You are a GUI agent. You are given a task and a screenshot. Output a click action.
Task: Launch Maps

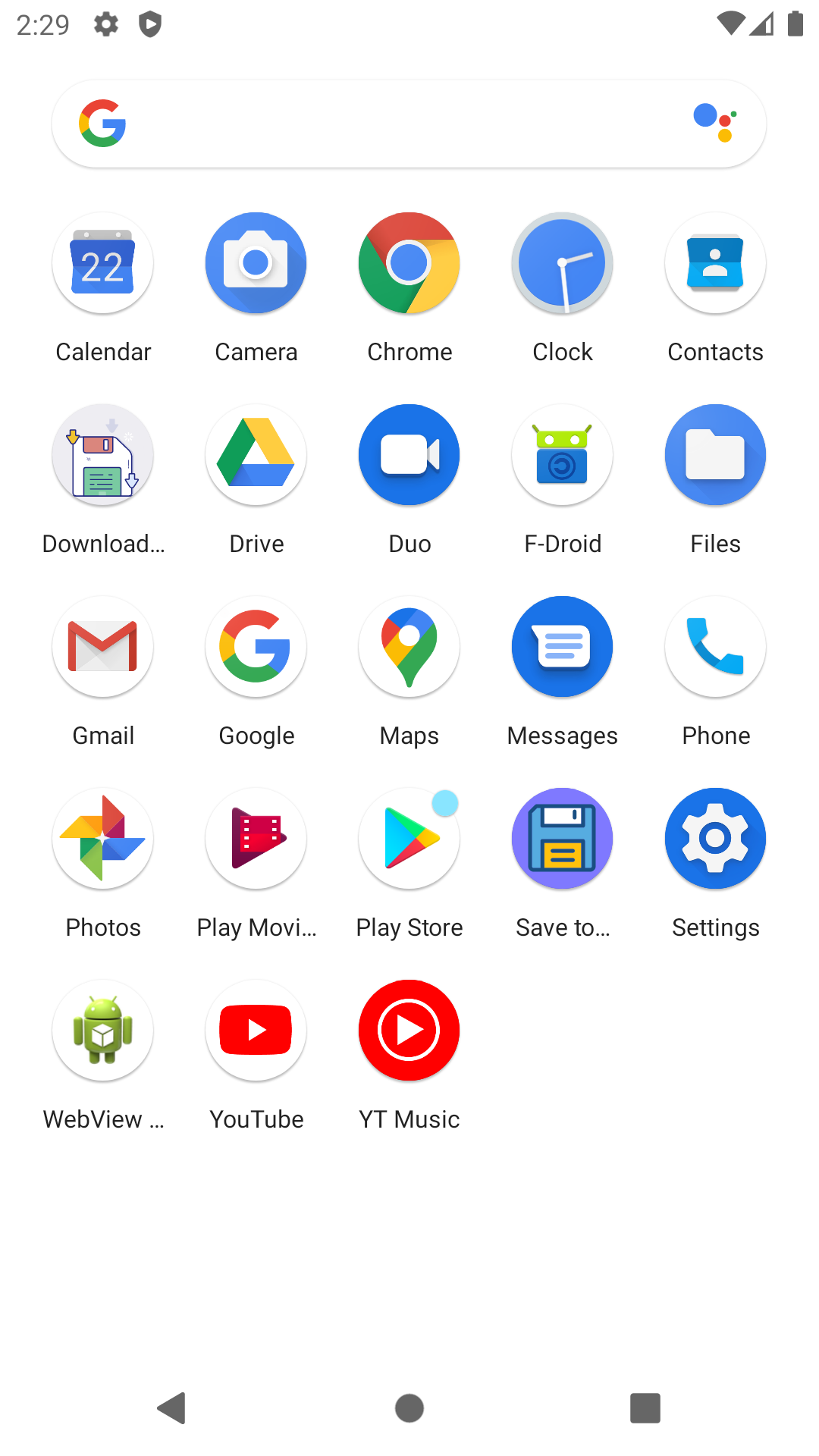pos(409,647)
